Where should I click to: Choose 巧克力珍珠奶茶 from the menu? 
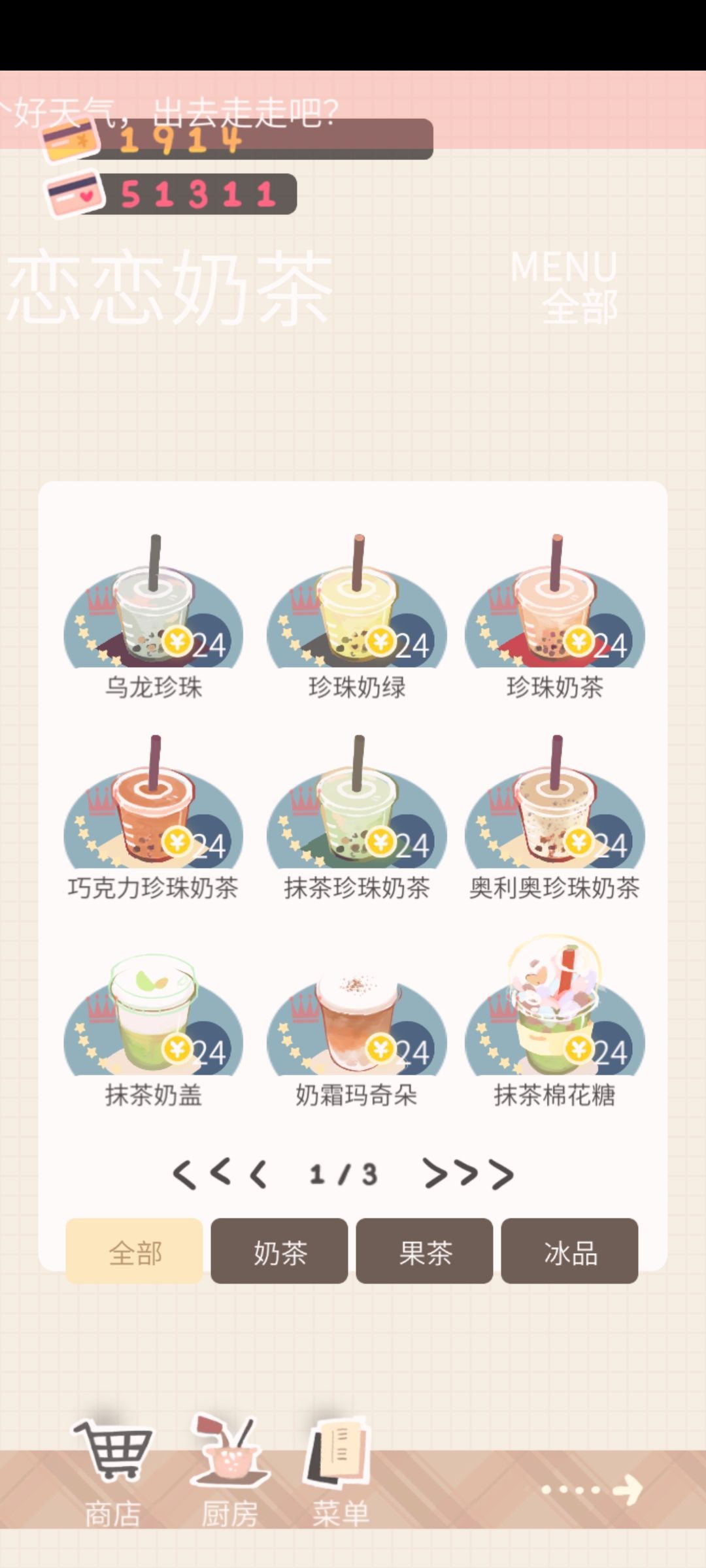pos(153,818)
